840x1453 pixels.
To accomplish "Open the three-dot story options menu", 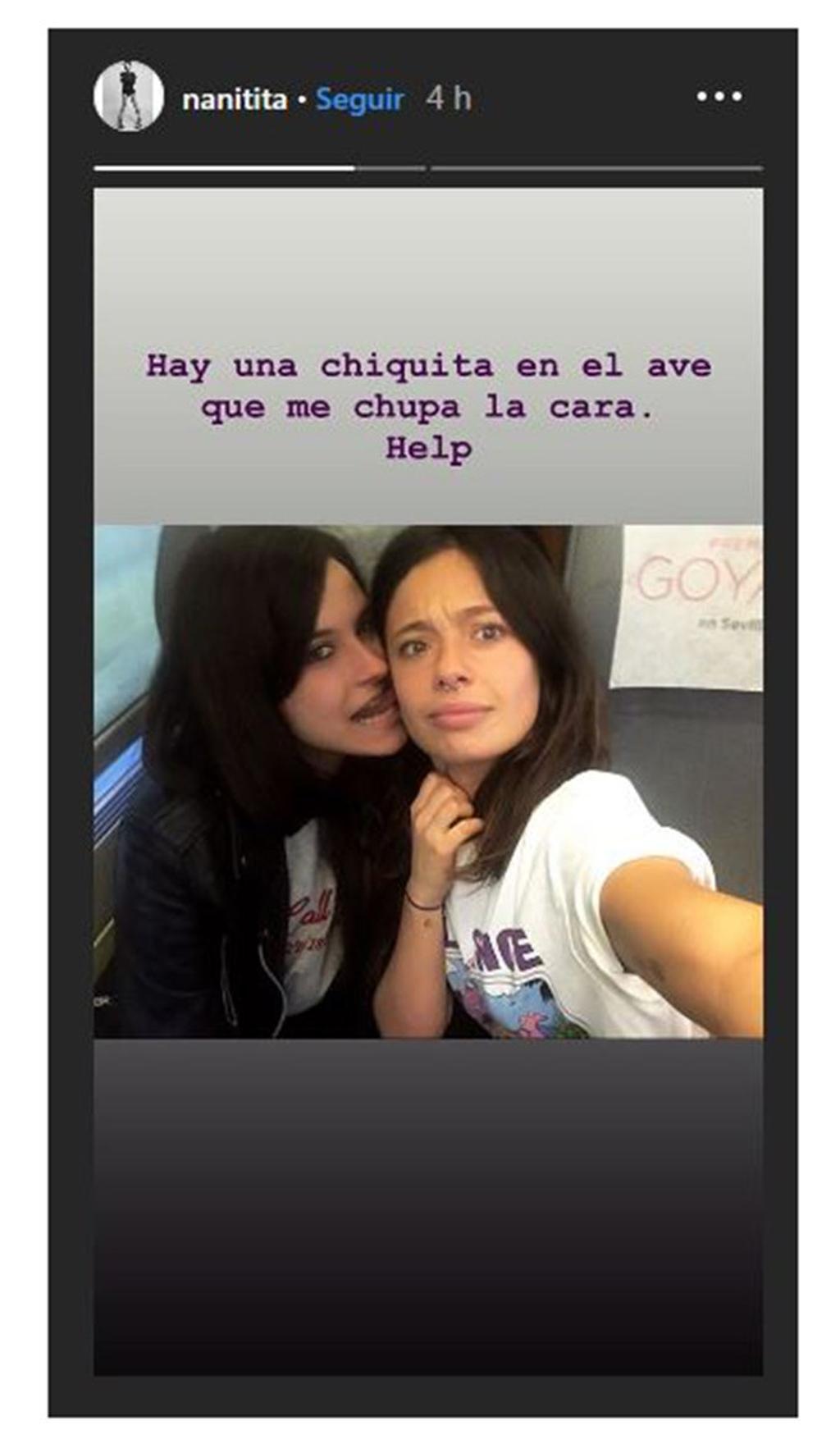I will (x=719, y=97).
